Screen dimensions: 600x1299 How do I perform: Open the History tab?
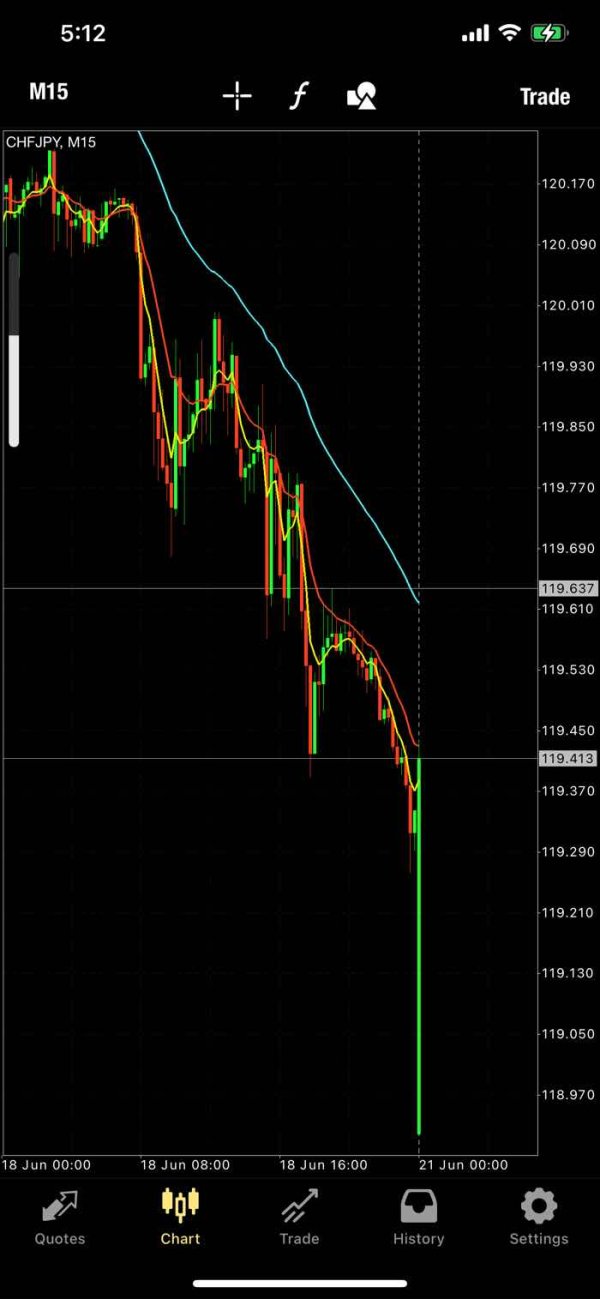418,1217
